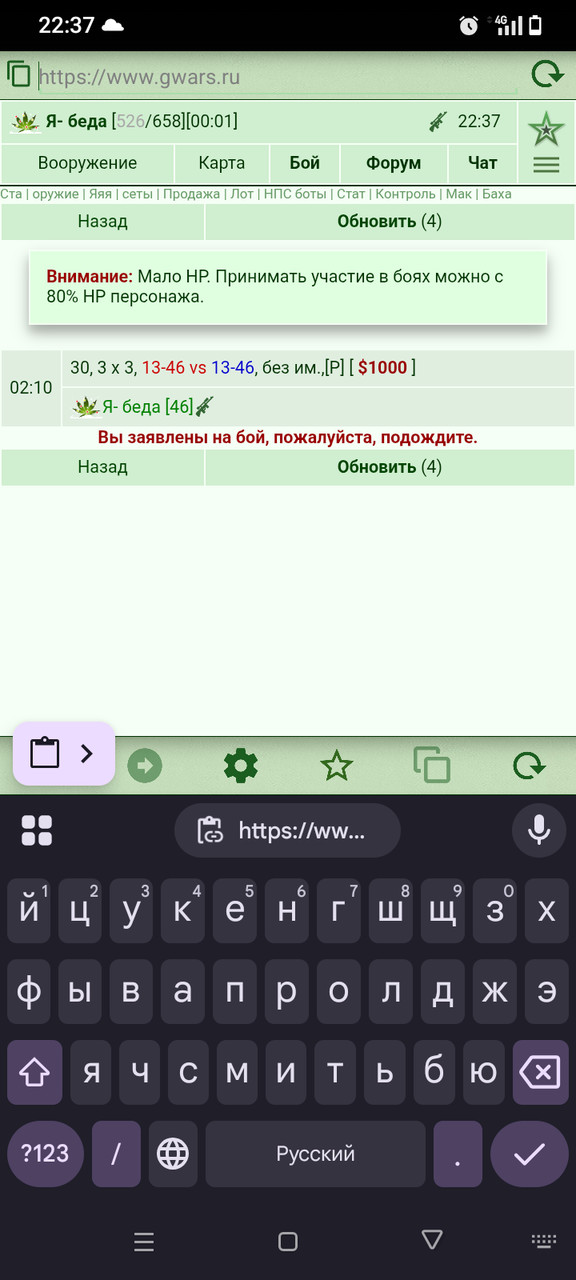Tap the upper Назад button

(x=103, y=222)
